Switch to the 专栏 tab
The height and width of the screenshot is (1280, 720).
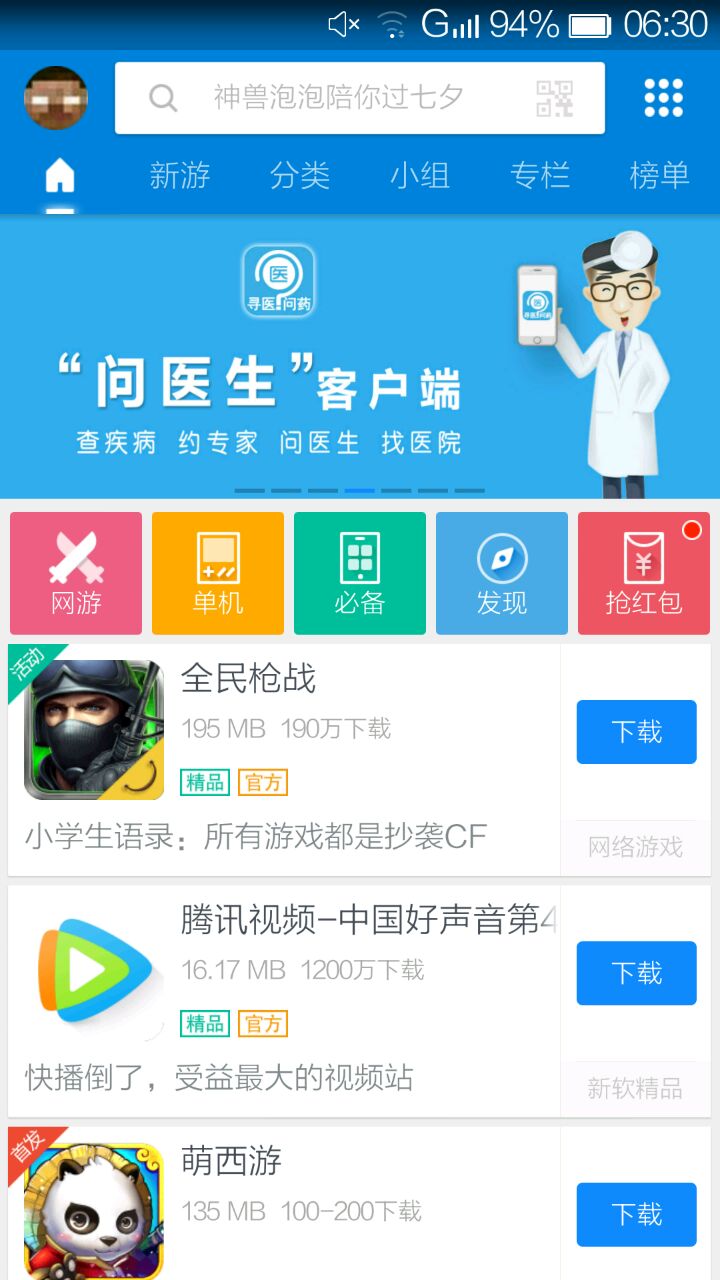pos(540,176)
